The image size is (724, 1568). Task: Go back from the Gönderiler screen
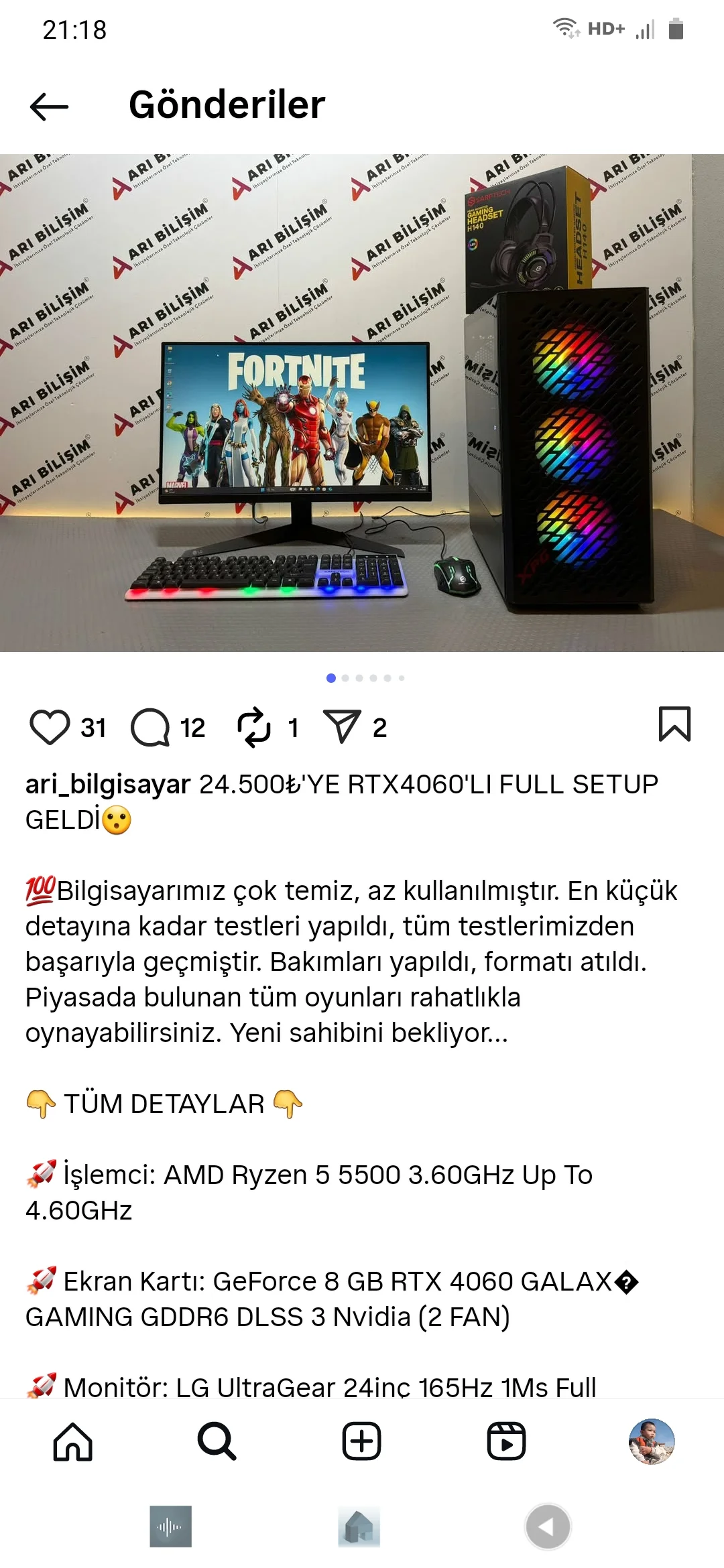click(x=49, y=106)
